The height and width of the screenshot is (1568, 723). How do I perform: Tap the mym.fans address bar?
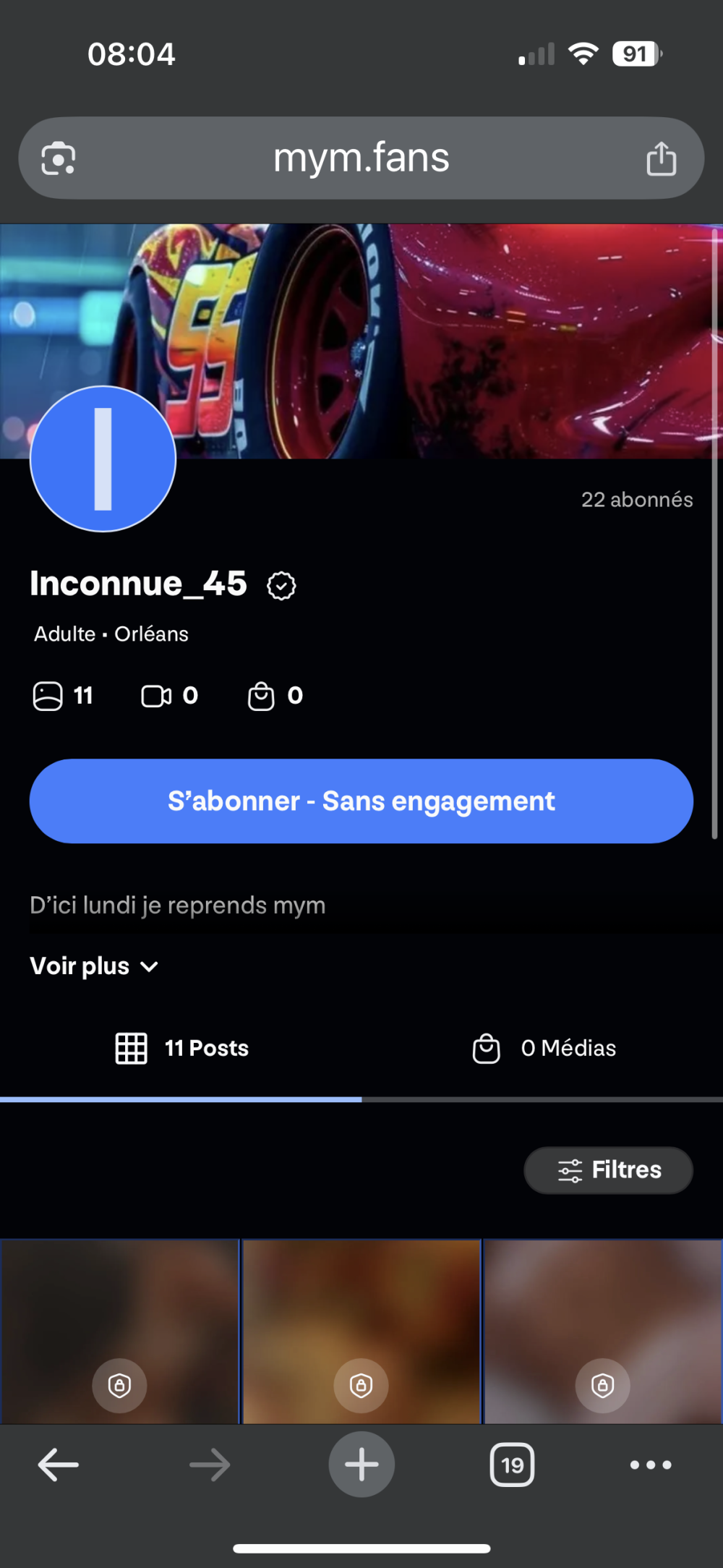pos(361,158)
